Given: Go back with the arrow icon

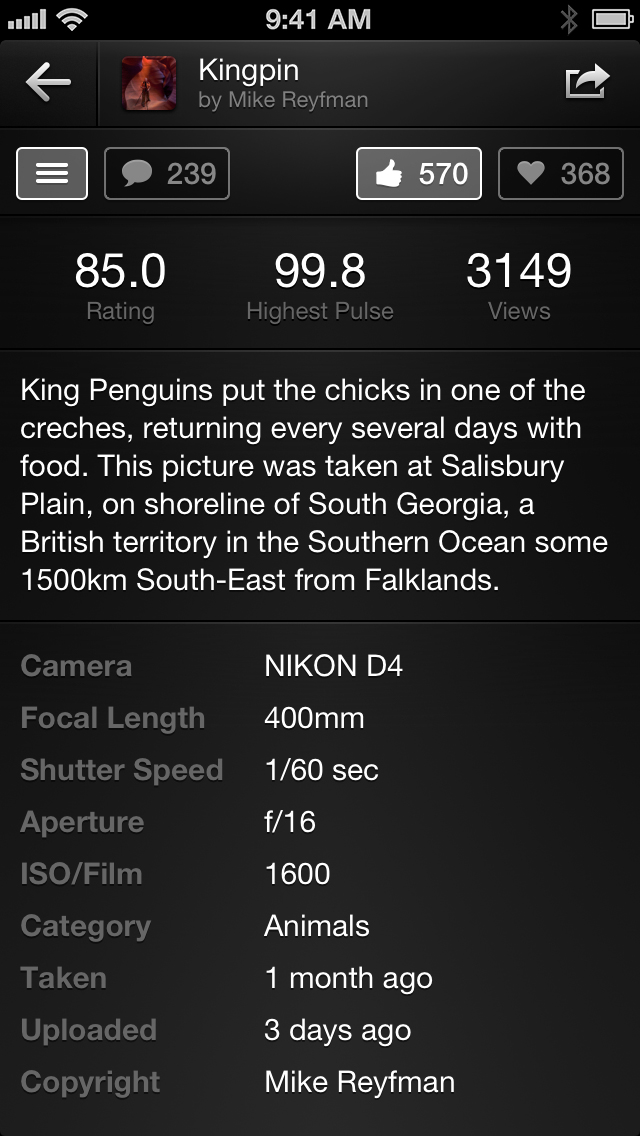Looking at the screenshot, I should (x=48, y=83).
